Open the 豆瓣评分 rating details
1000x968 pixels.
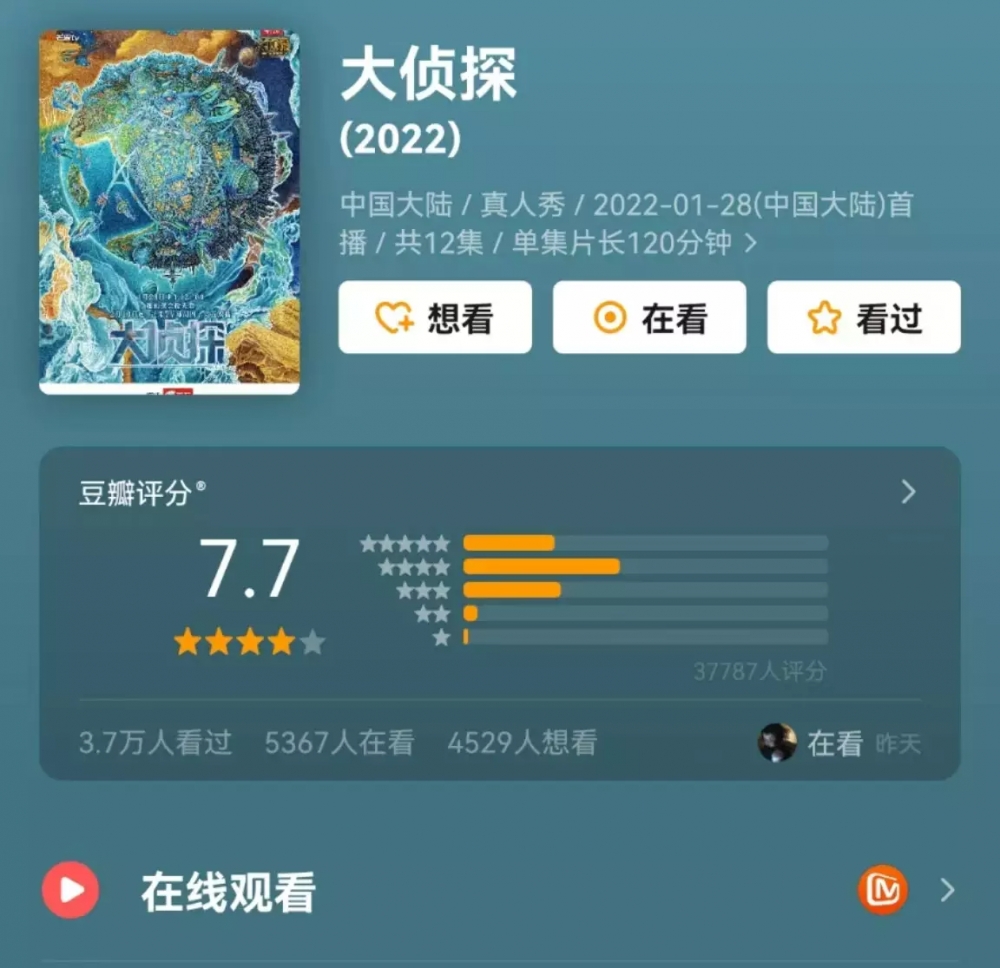pyautogui.click(x=908, y=492)
